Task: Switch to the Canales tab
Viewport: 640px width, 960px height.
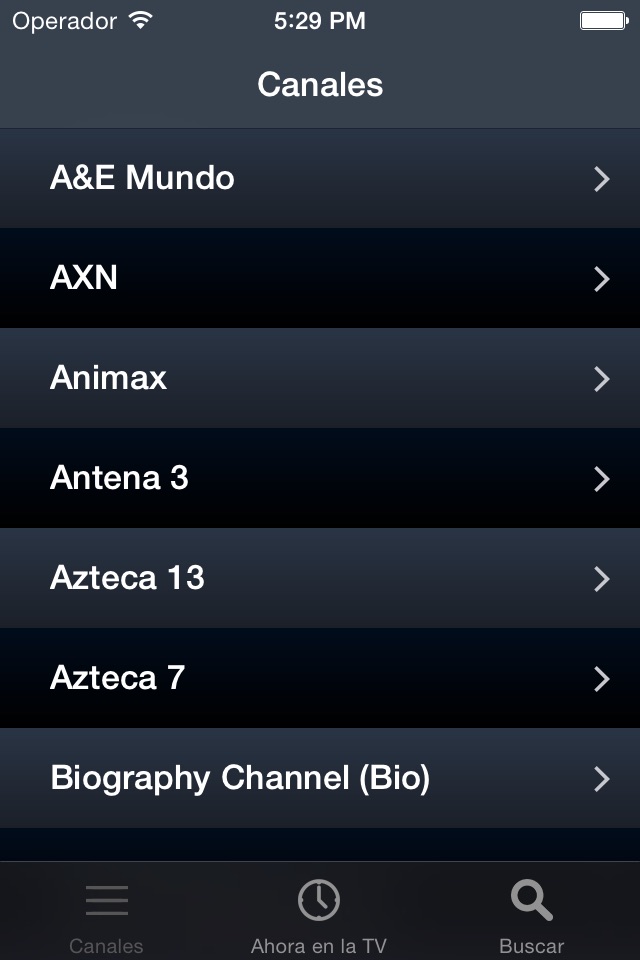Action: click(106, 914)
